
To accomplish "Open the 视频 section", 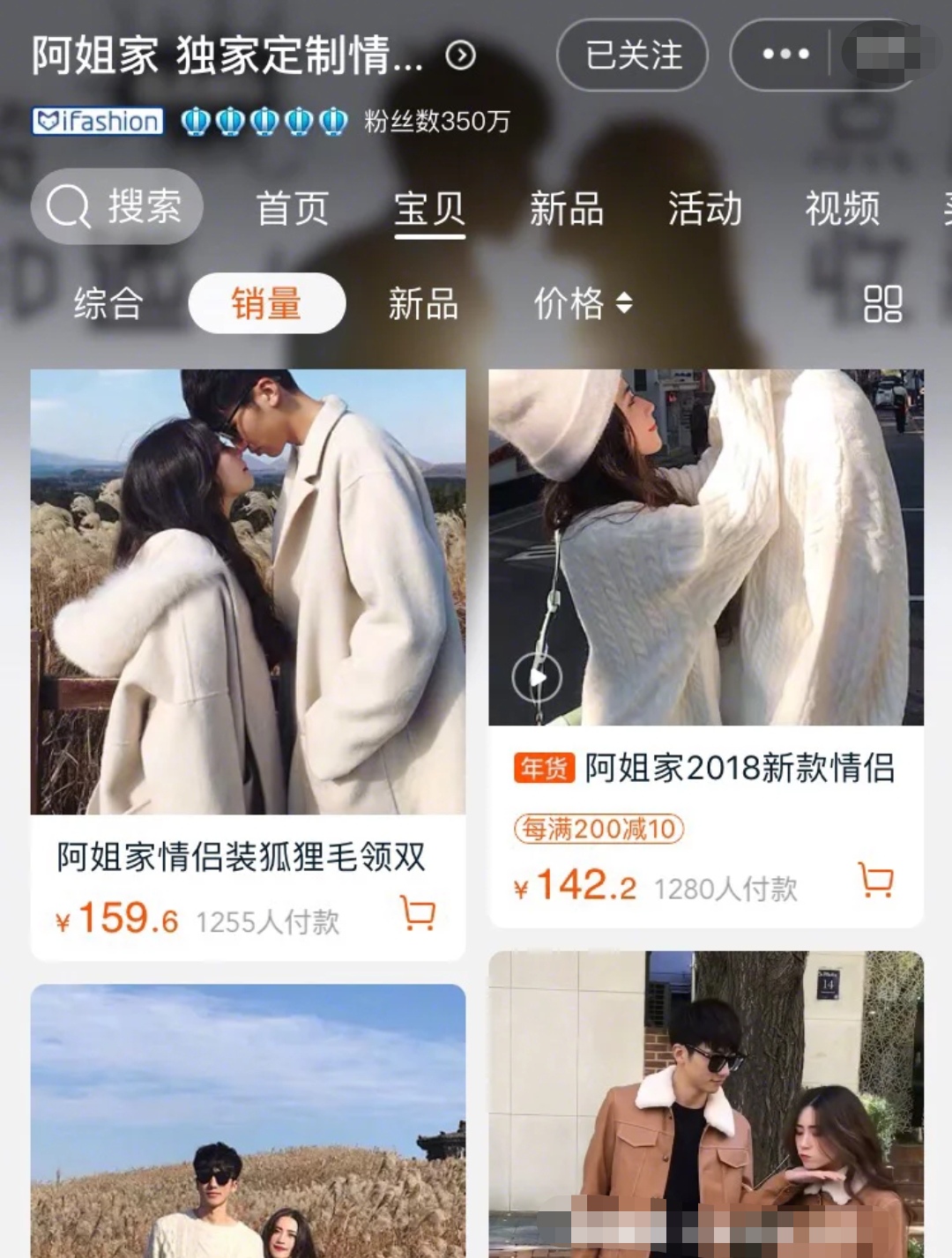I will tap(841, 208).
